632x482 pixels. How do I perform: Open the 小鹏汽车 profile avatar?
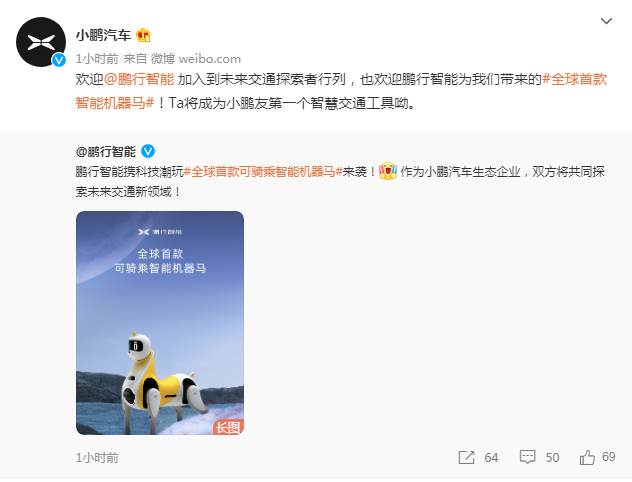point(40,41)
